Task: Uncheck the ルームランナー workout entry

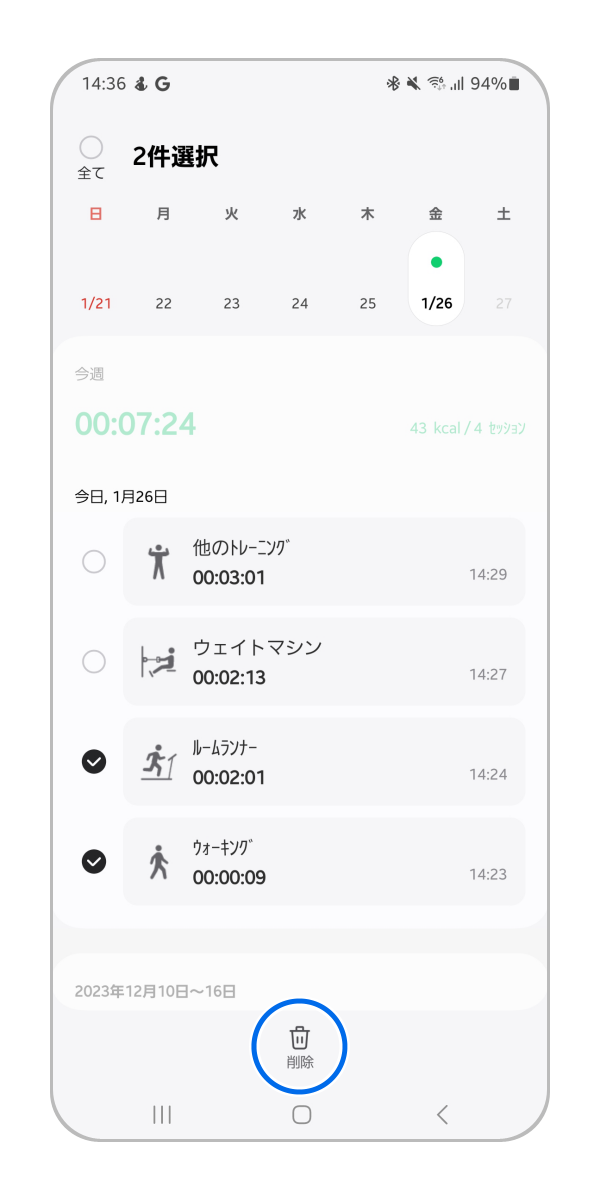Action: click(94, 762)
